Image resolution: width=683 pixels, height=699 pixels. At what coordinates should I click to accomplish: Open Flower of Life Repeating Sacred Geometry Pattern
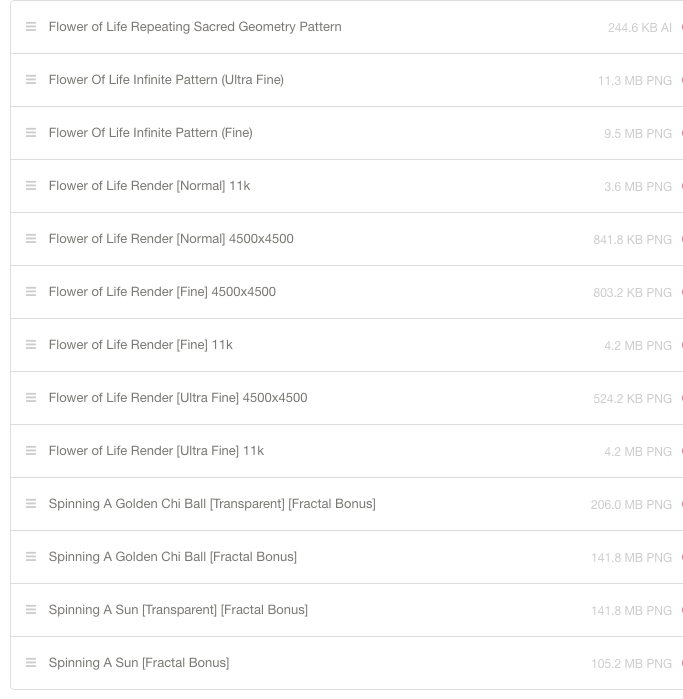[x=195, y=27]
